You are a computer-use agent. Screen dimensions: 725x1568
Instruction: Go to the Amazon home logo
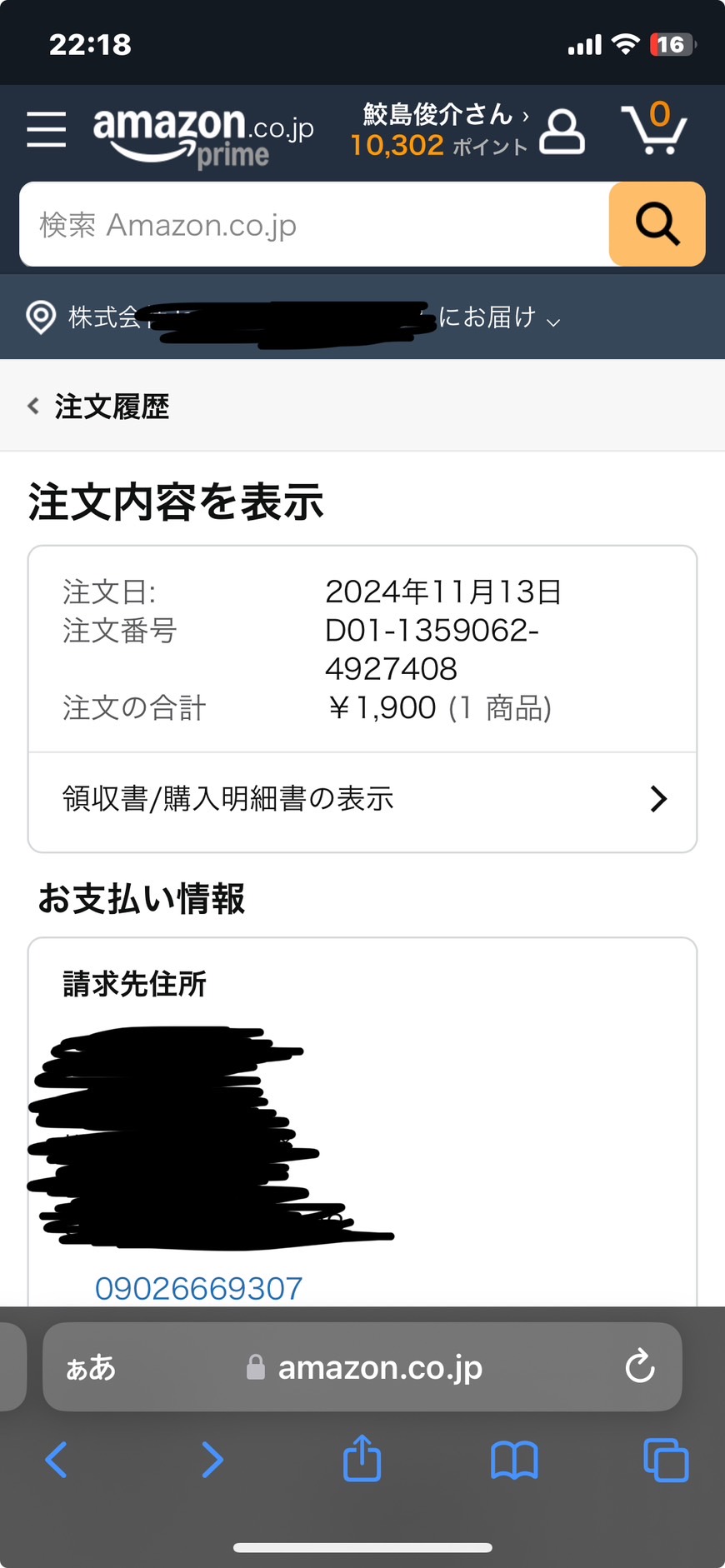tap(203, 136)
